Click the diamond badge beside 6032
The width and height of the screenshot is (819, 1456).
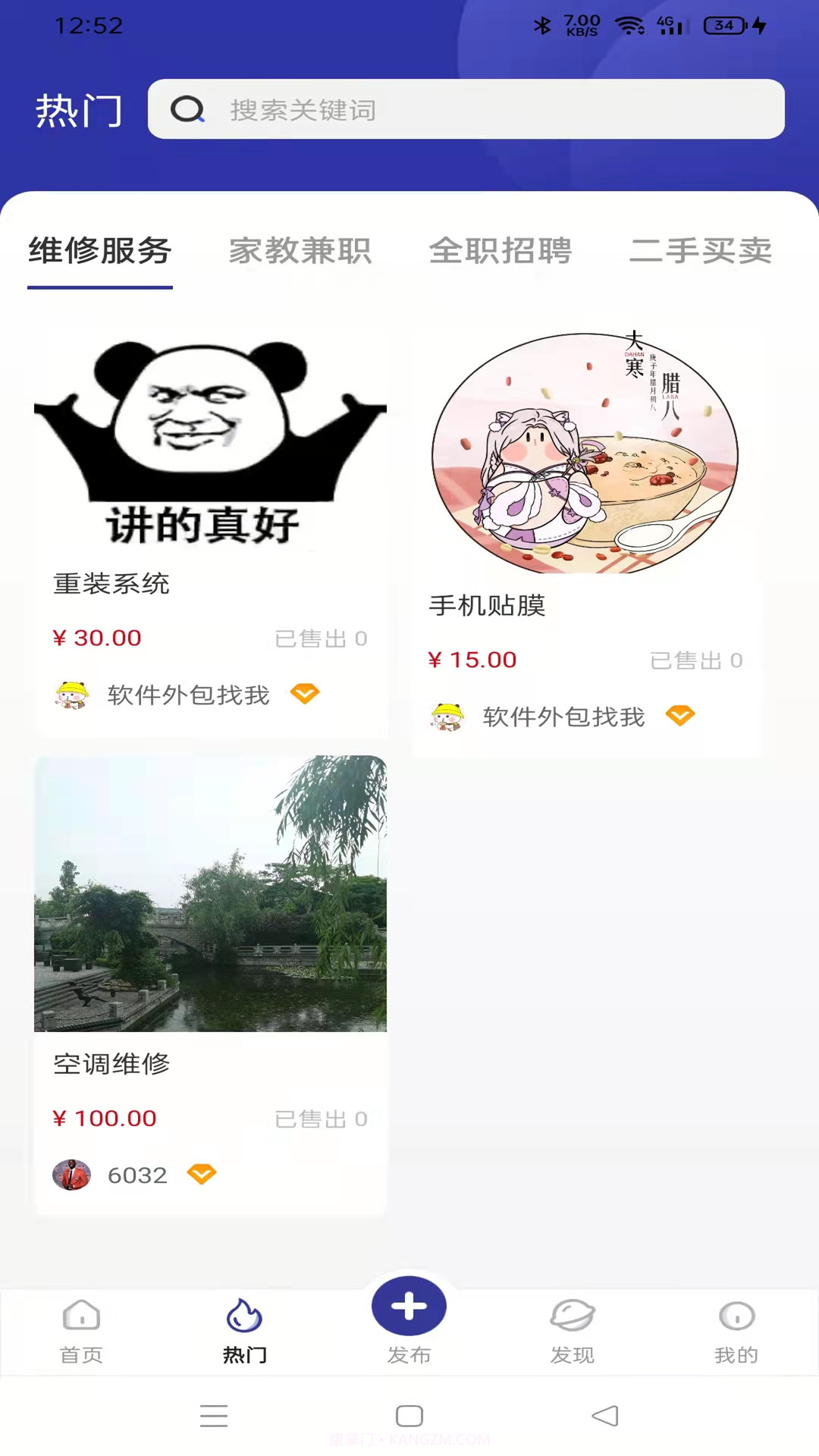(x=201, y=1175)
